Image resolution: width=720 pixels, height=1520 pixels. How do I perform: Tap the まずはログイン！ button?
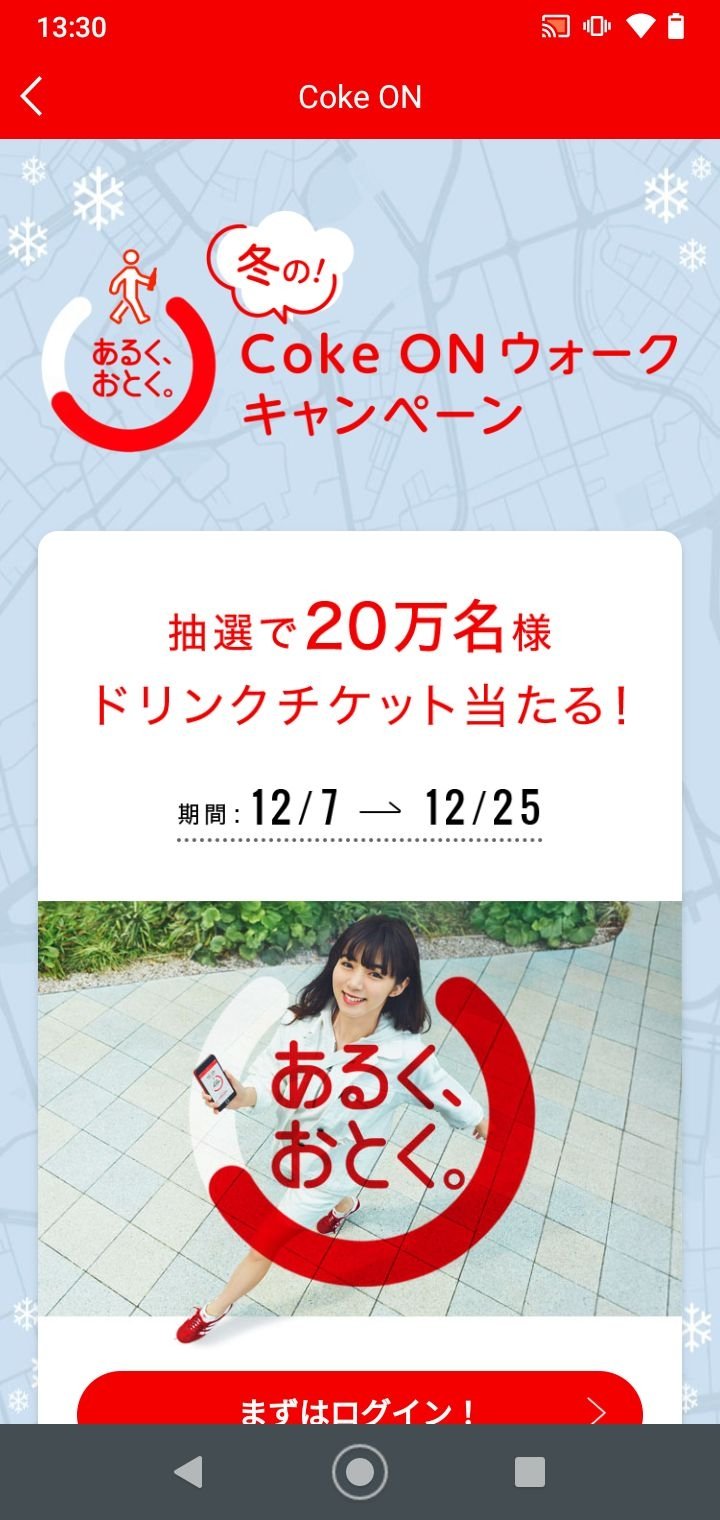pyautogui.click(x=359, y=1399)
